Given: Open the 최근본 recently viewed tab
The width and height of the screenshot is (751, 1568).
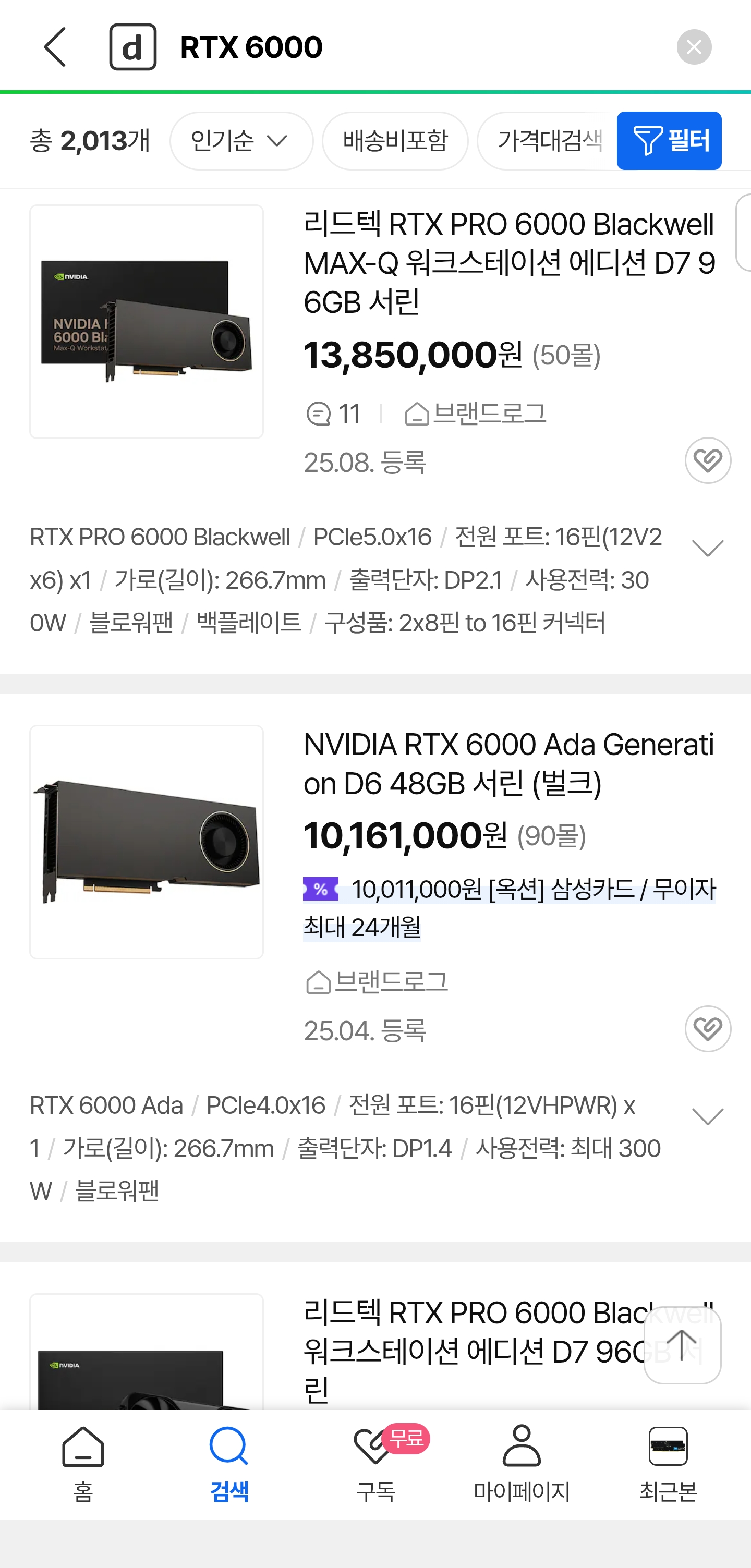Looking at the screenshot, I should point(668,1464).
